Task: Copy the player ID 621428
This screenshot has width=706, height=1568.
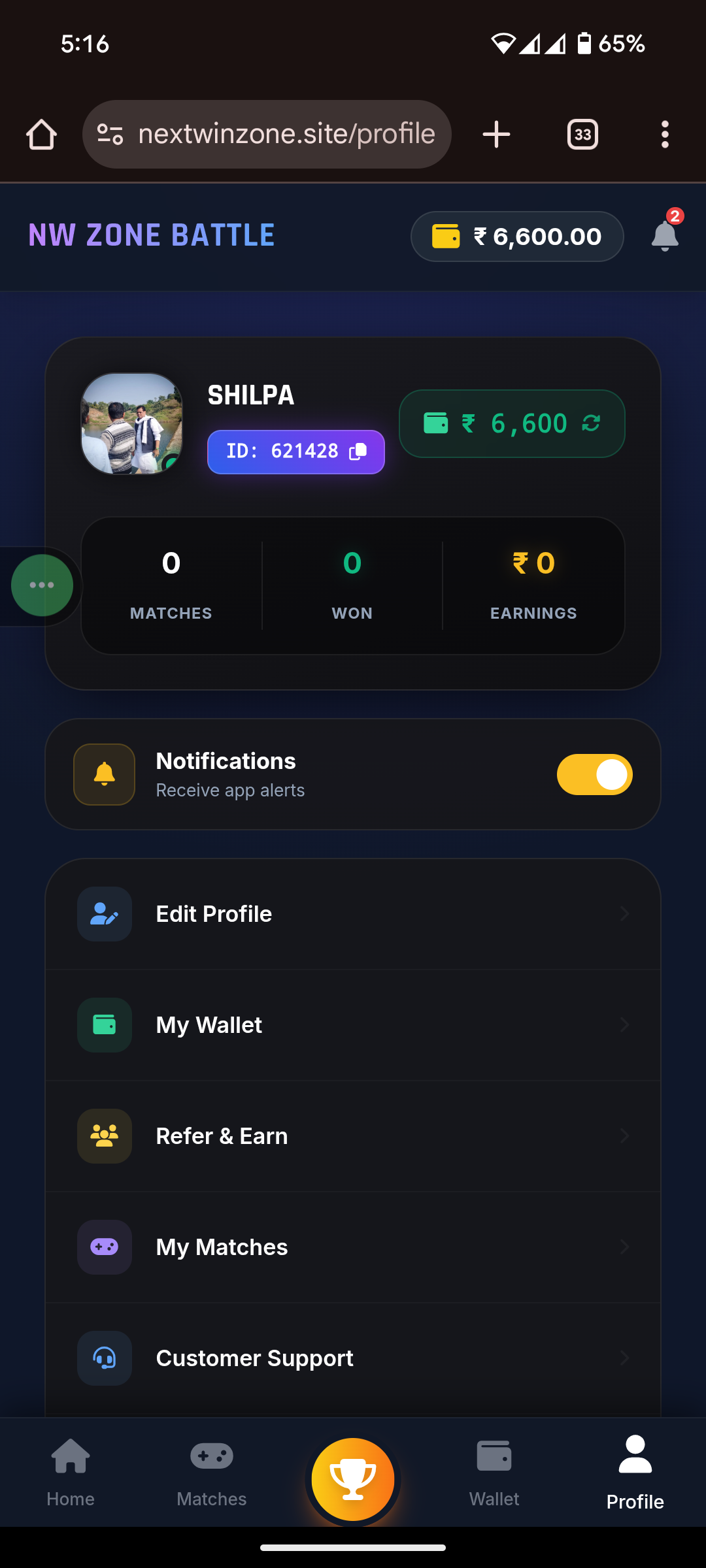Action: (x=358, y=451)
